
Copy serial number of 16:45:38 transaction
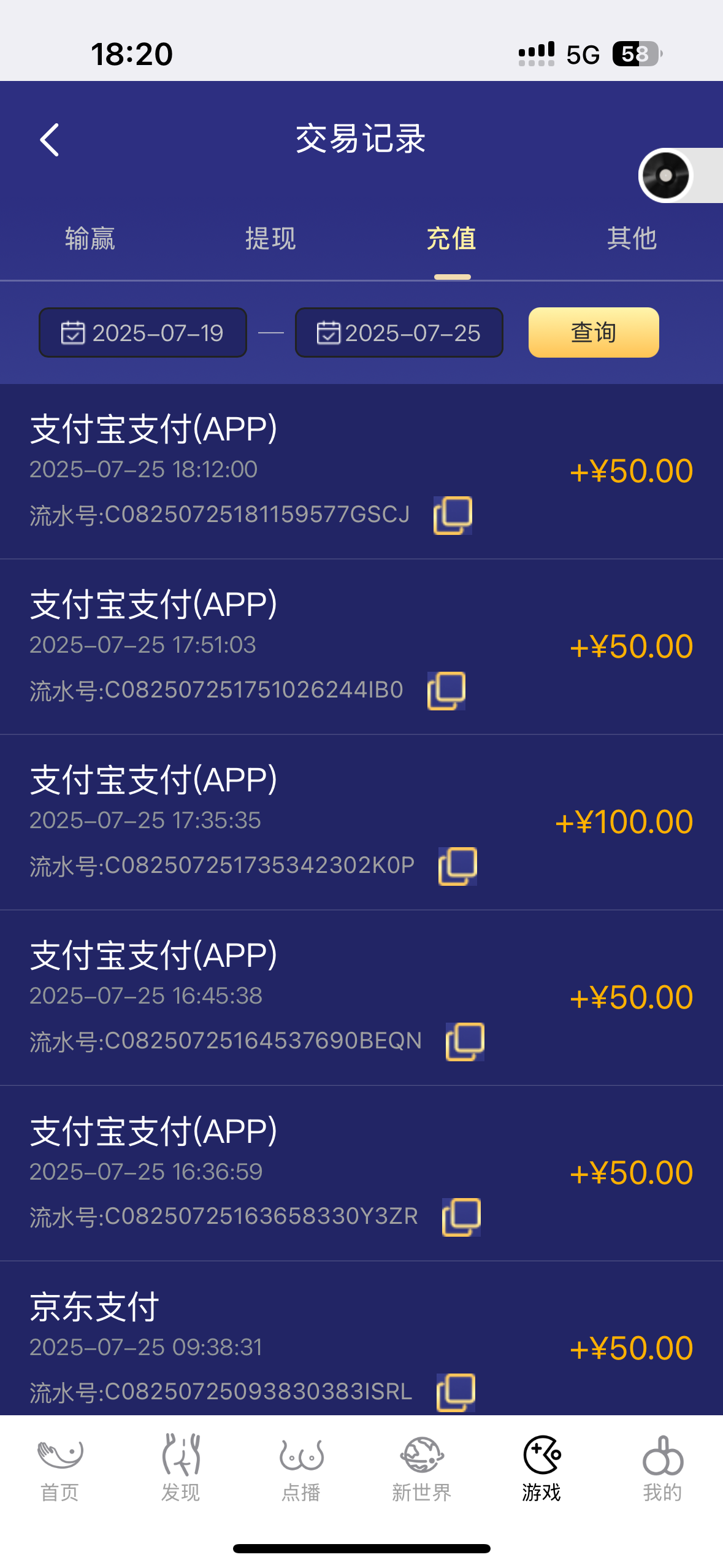pos(465,1042)
